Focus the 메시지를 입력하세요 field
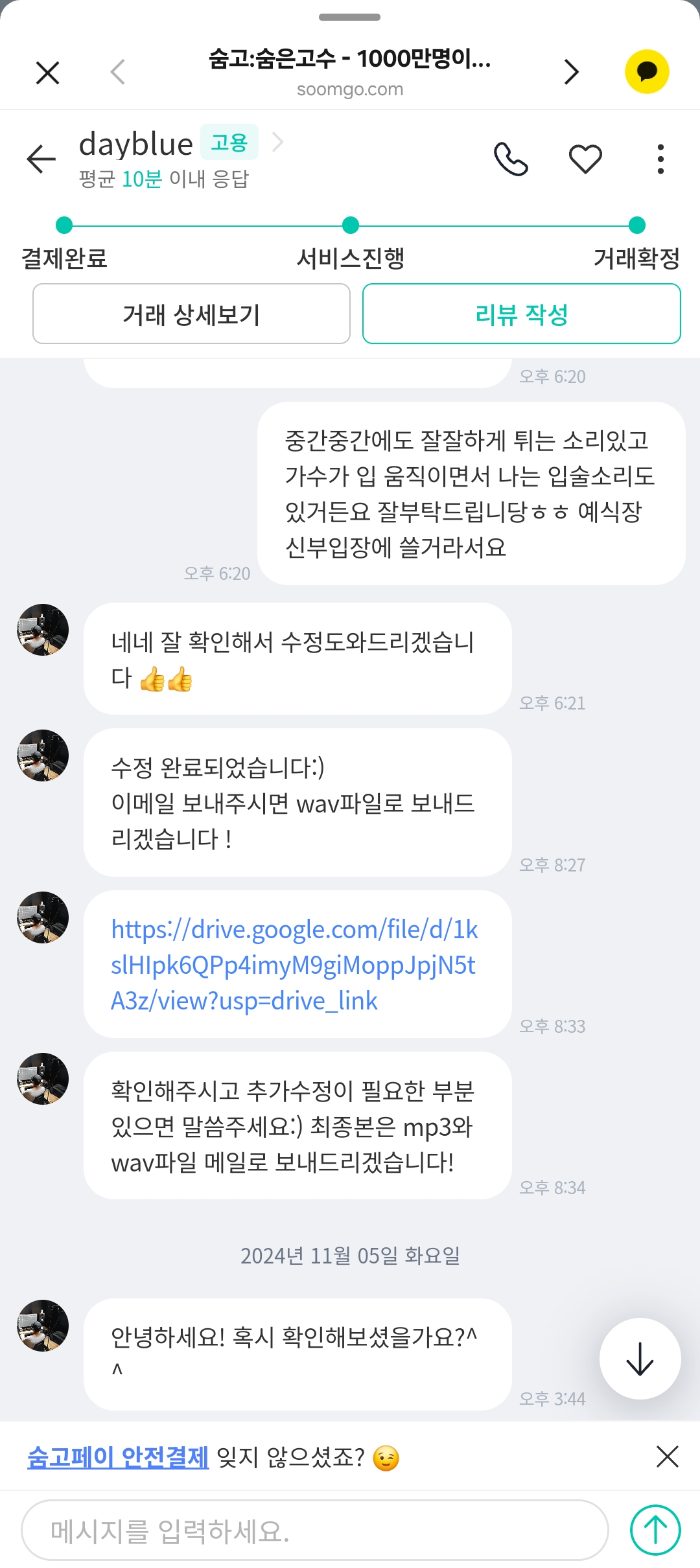700x1568 pixels. pyautogui.click(x=315, y=1530)
